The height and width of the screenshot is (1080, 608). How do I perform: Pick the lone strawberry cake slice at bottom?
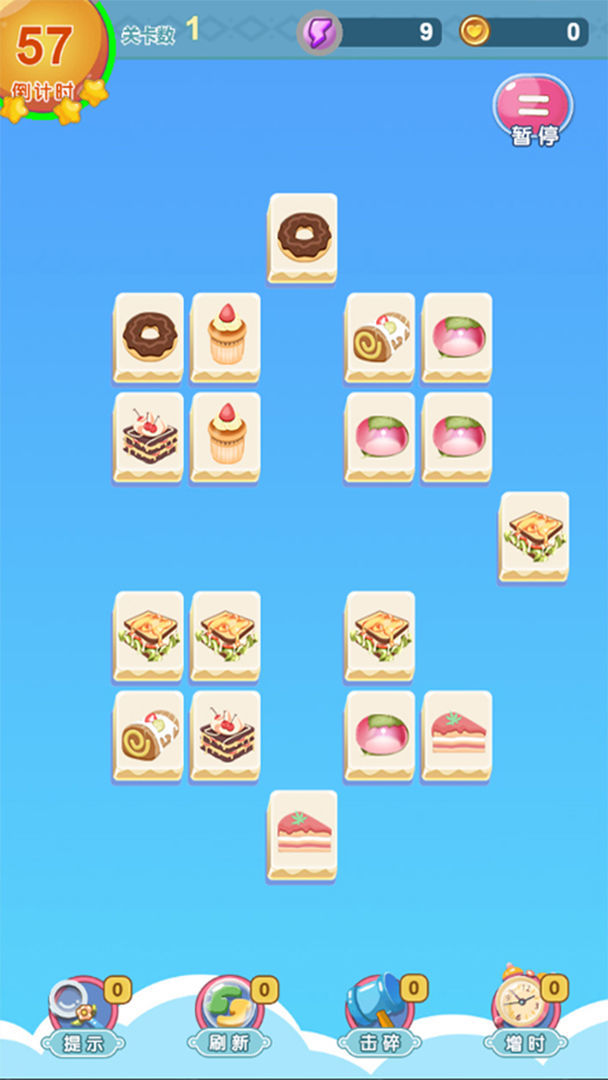click(x=303, y=833)
